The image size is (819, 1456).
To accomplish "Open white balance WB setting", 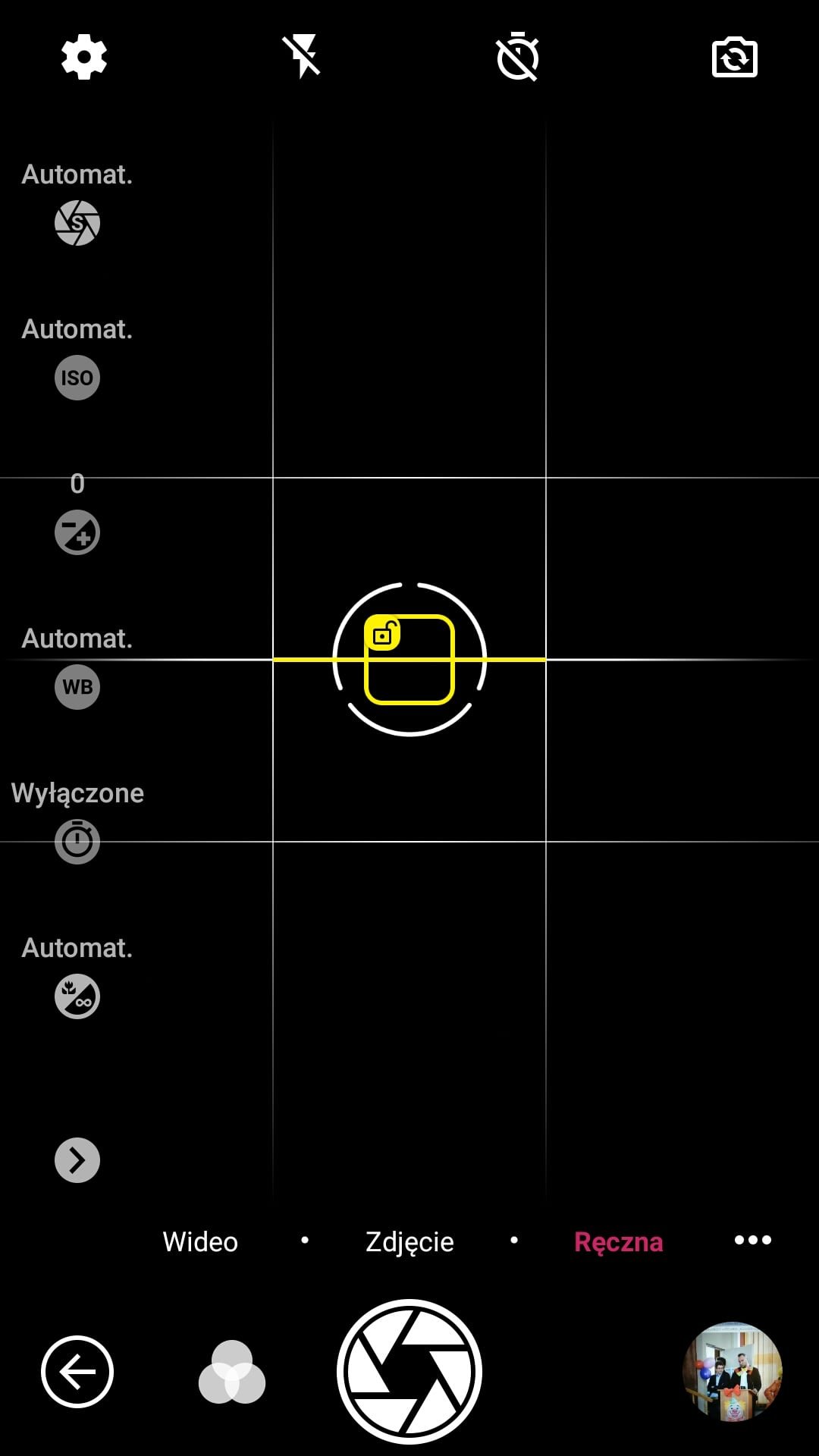I will point(77,687).
